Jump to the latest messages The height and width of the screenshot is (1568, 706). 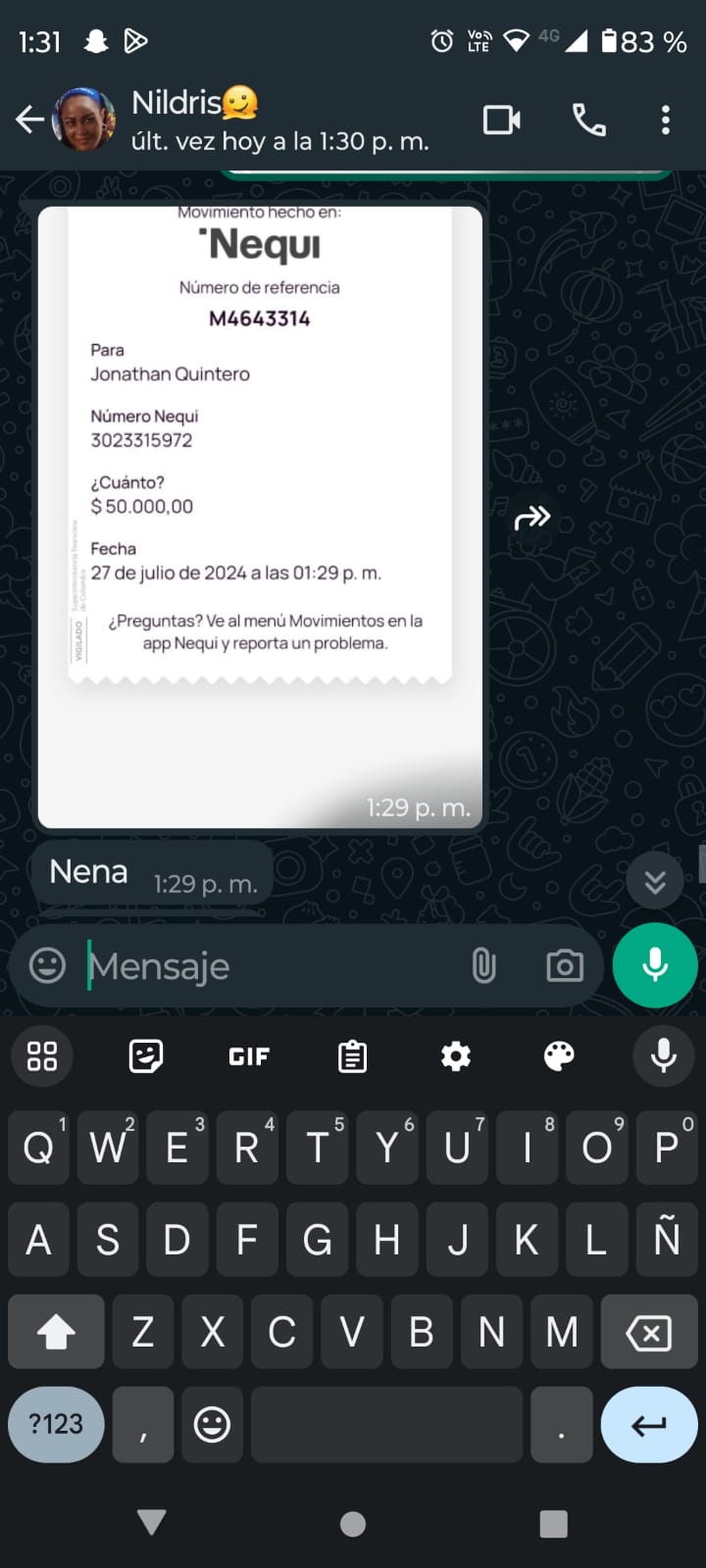(655, 882)
